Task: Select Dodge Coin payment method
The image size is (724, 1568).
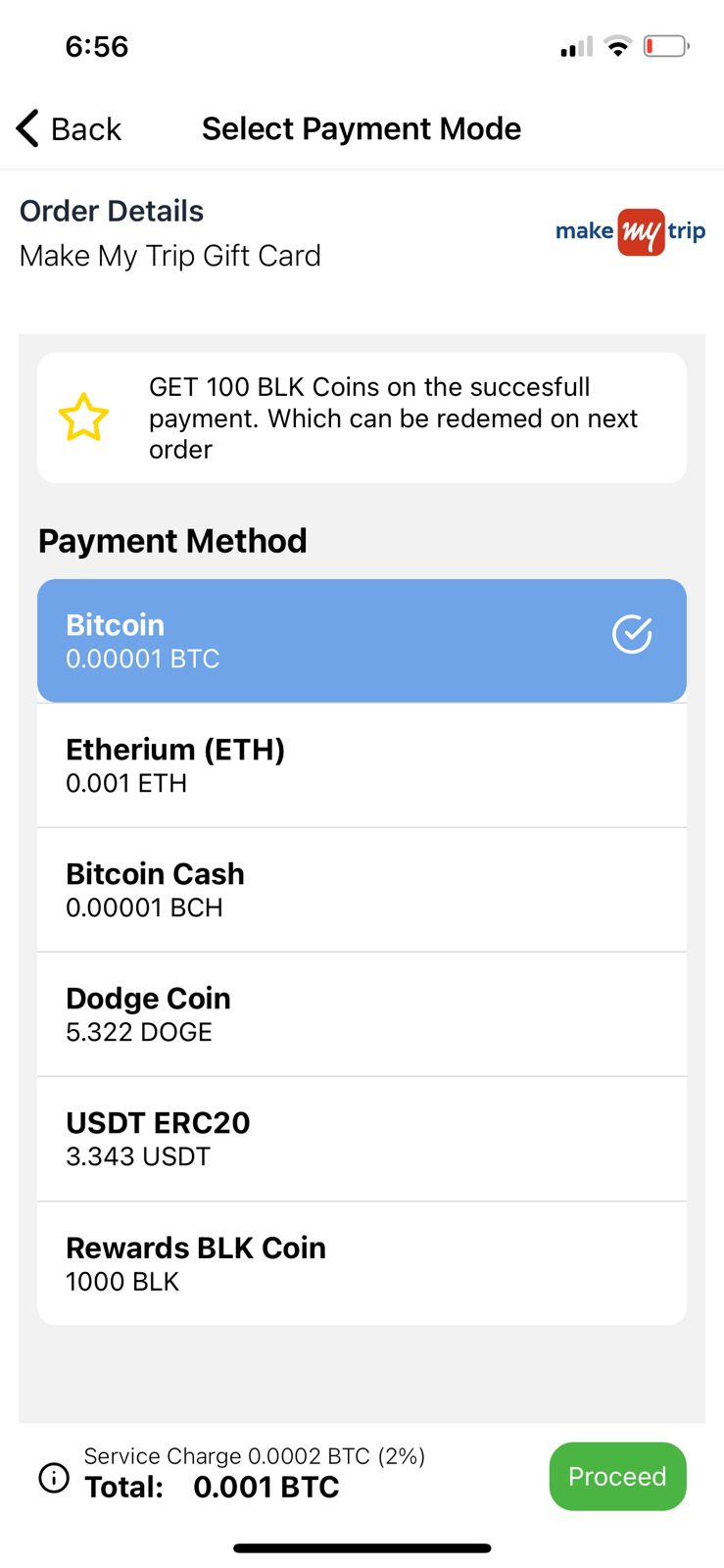Action: [362, 1014]
